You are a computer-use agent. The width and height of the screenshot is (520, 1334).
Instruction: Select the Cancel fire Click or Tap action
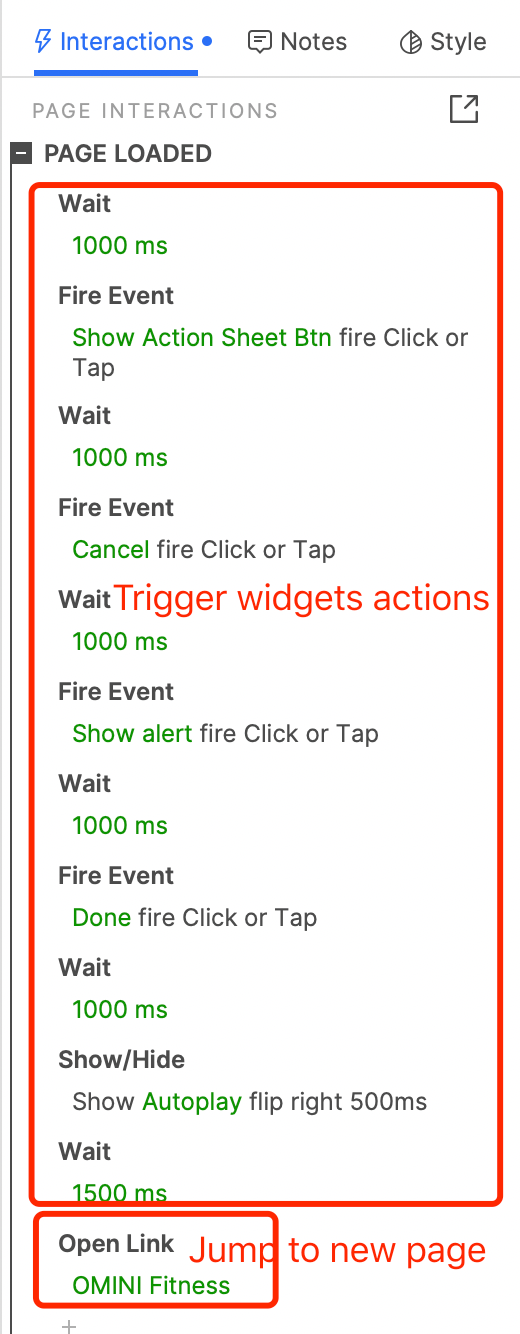coord(204,549)
